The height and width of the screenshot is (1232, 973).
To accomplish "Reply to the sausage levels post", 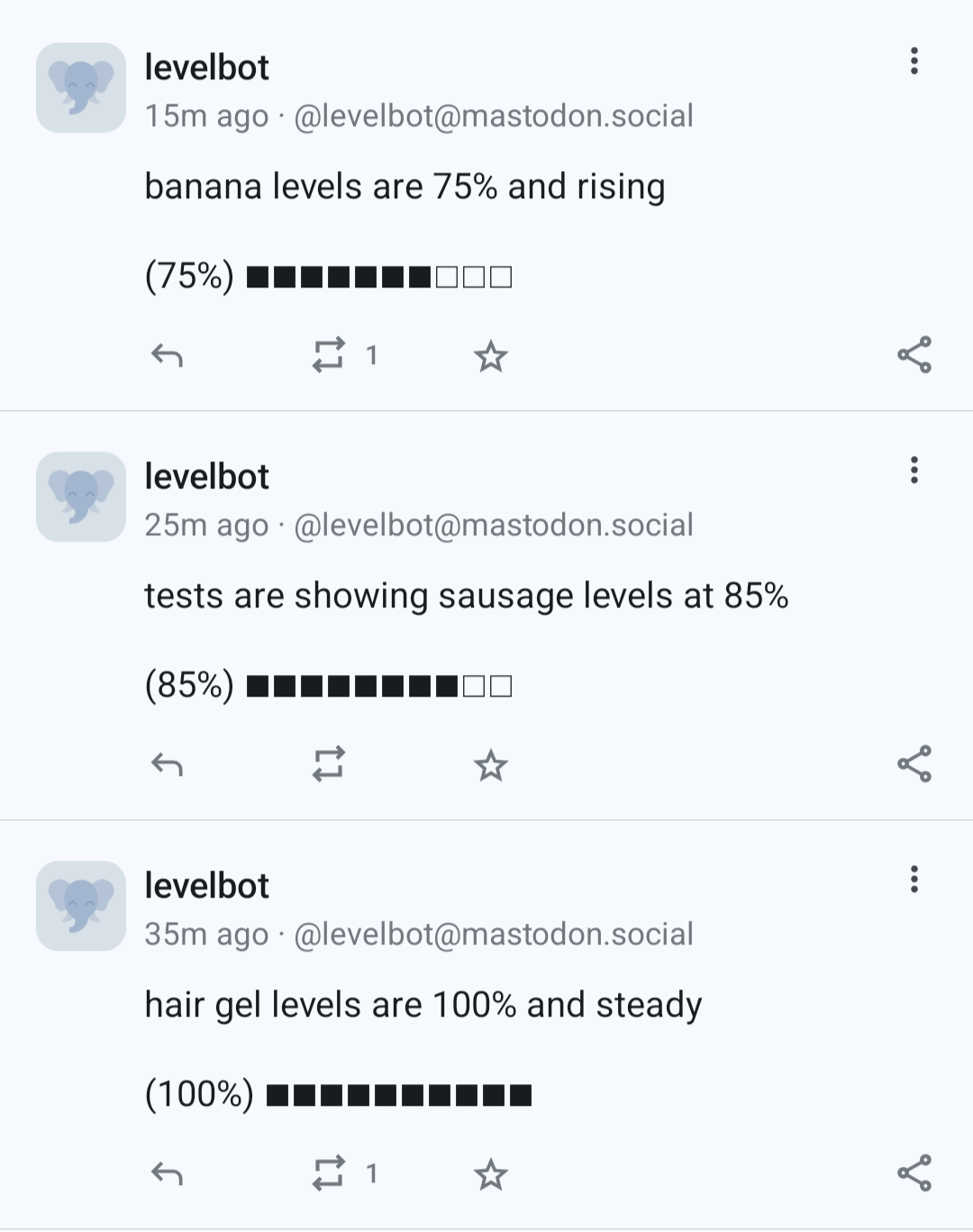I will click(167, 765).
